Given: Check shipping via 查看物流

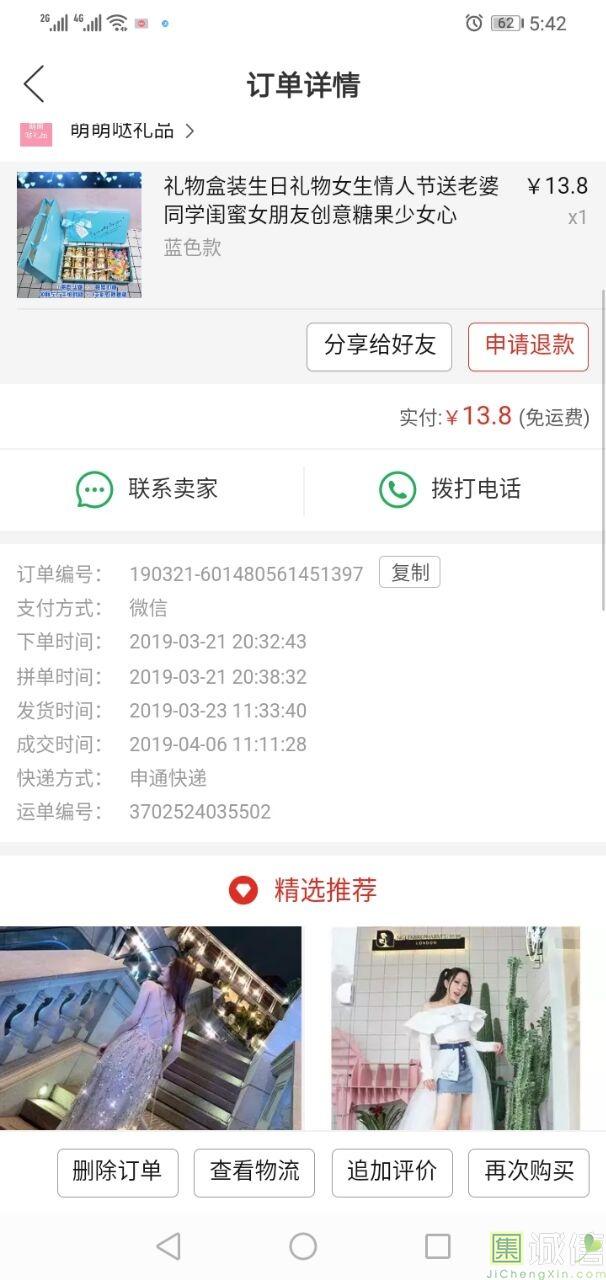Looking at the screenshot, I should point(254,1172).
